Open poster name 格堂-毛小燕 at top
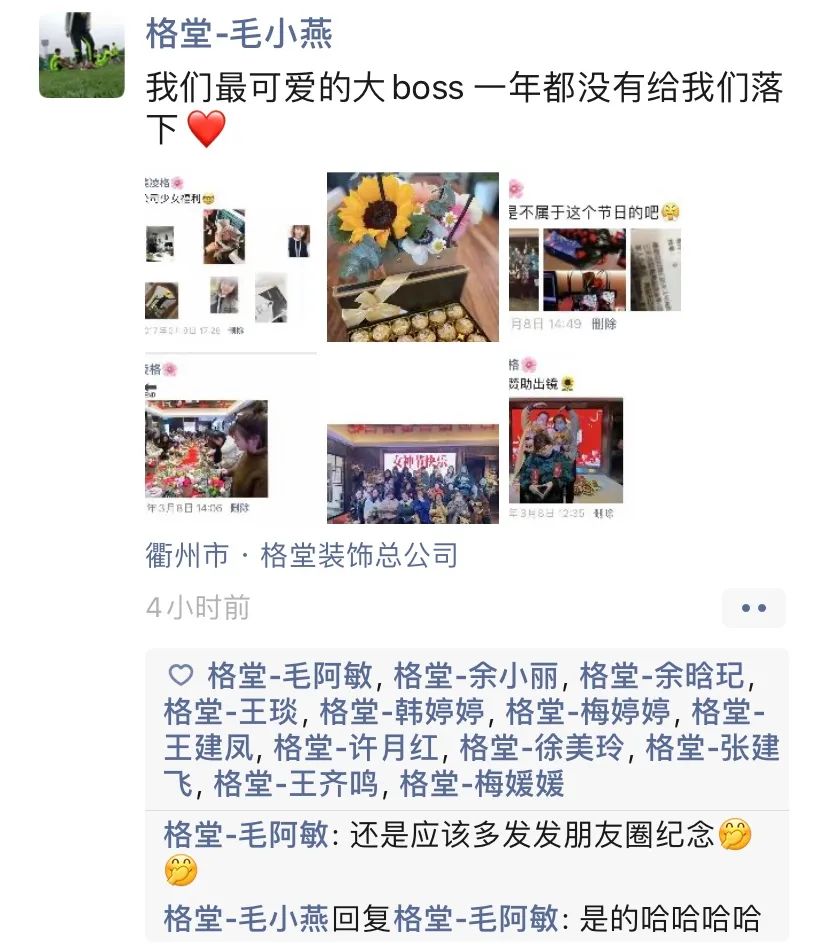Image resolution: width=828 pixels, height=948 pixels. coord(239,33)
